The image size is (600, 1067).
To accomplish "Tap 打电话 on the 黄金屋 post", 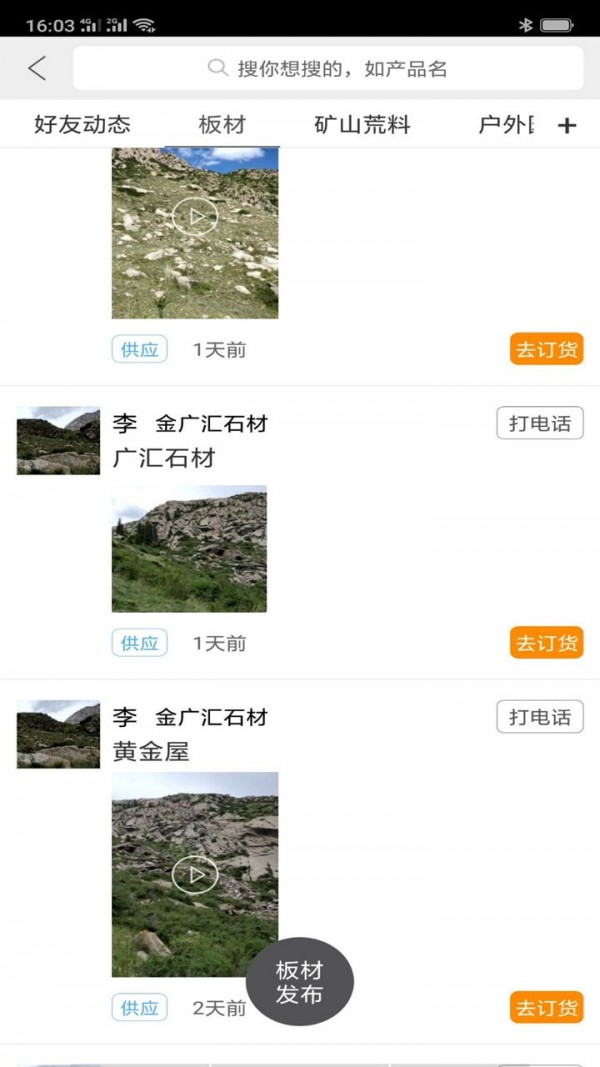I will pyautogui.click(x=539, y=717).
